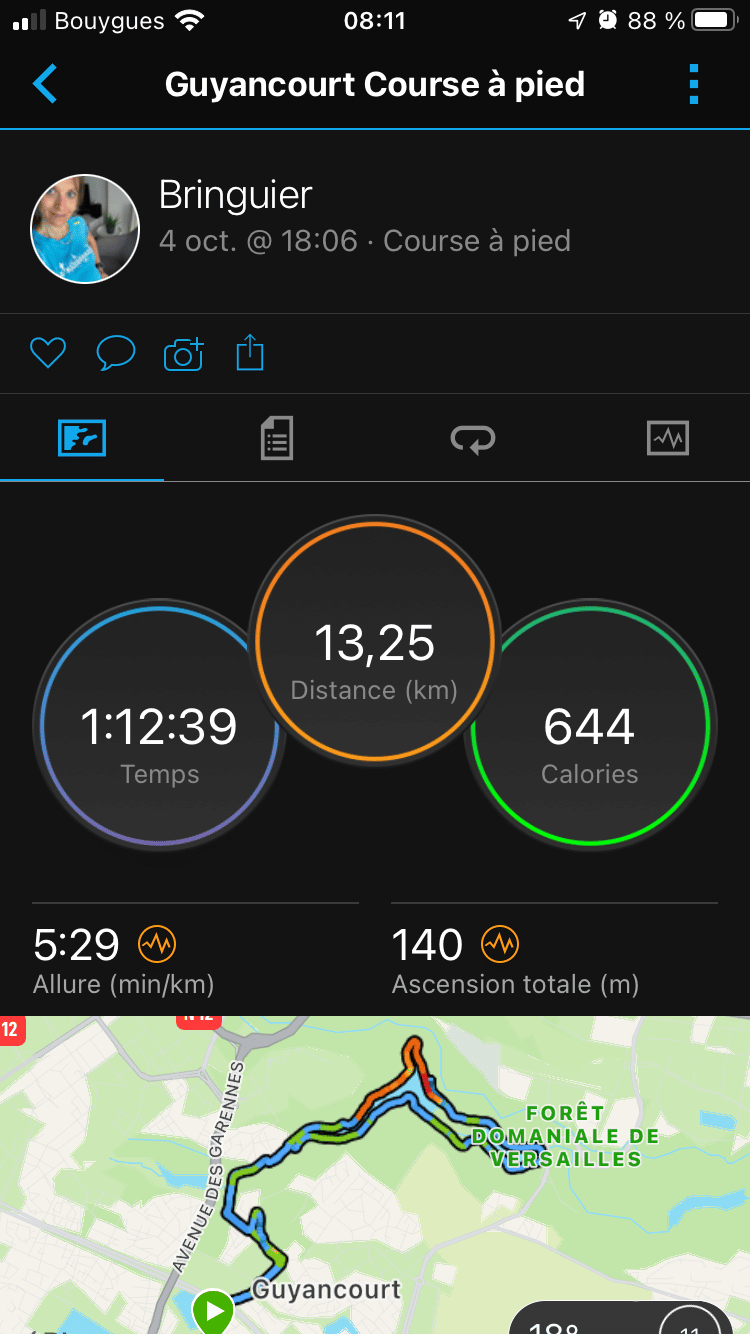Add a photo with the camera icon

[x=184, y=354]
